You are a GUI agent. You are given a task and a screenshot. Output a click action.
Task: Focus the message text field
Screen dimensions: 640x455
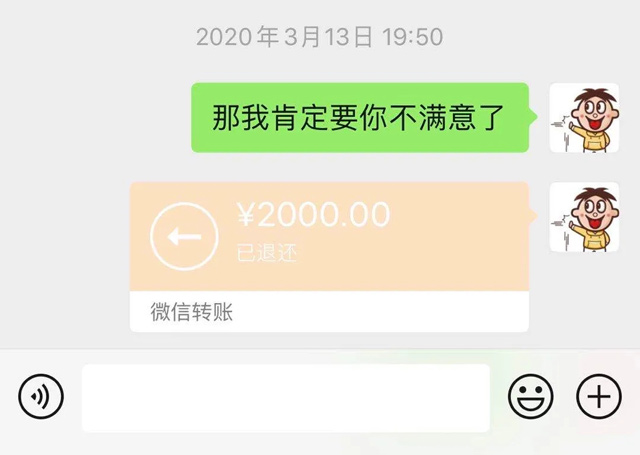285,398
